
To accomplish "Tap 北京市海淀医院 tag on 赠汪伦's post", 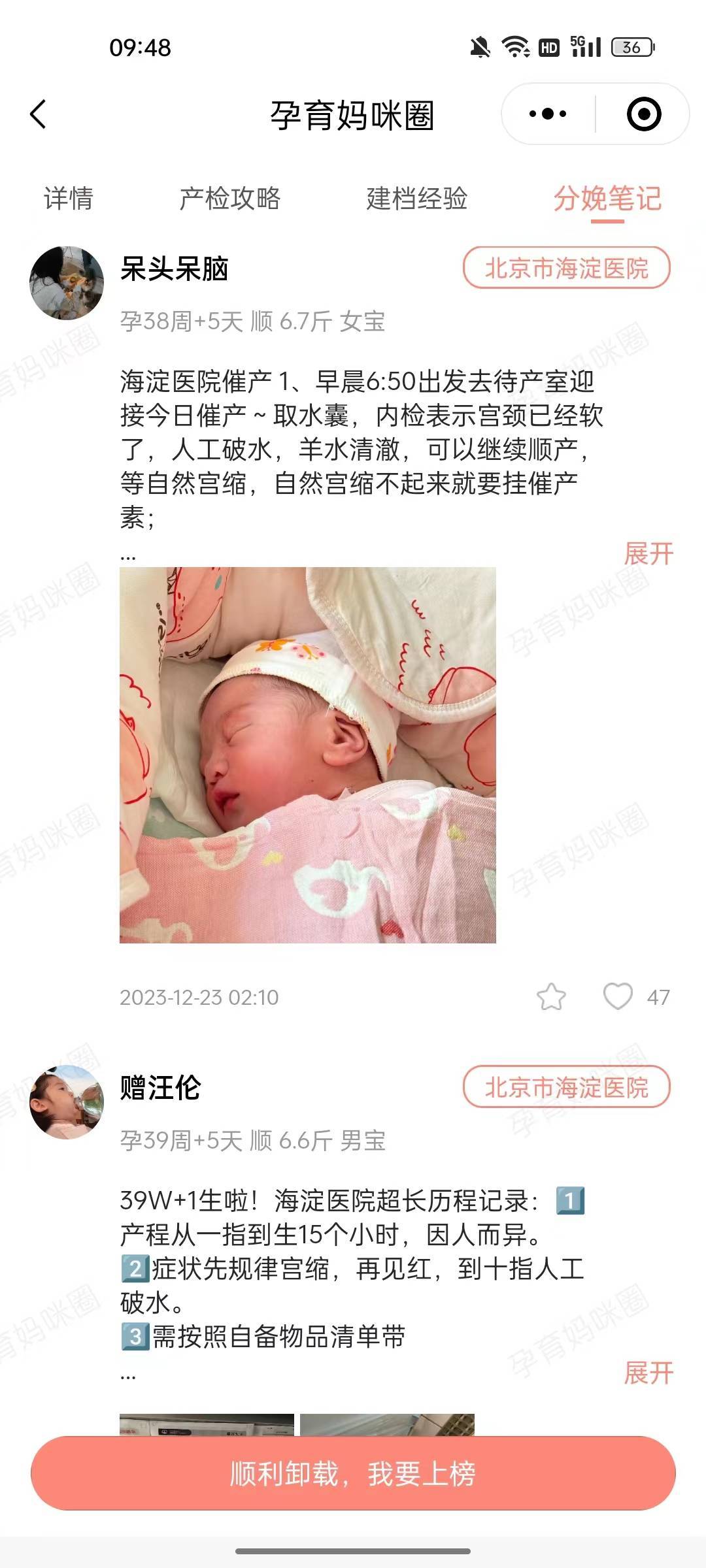I will tap(566, 1087).
